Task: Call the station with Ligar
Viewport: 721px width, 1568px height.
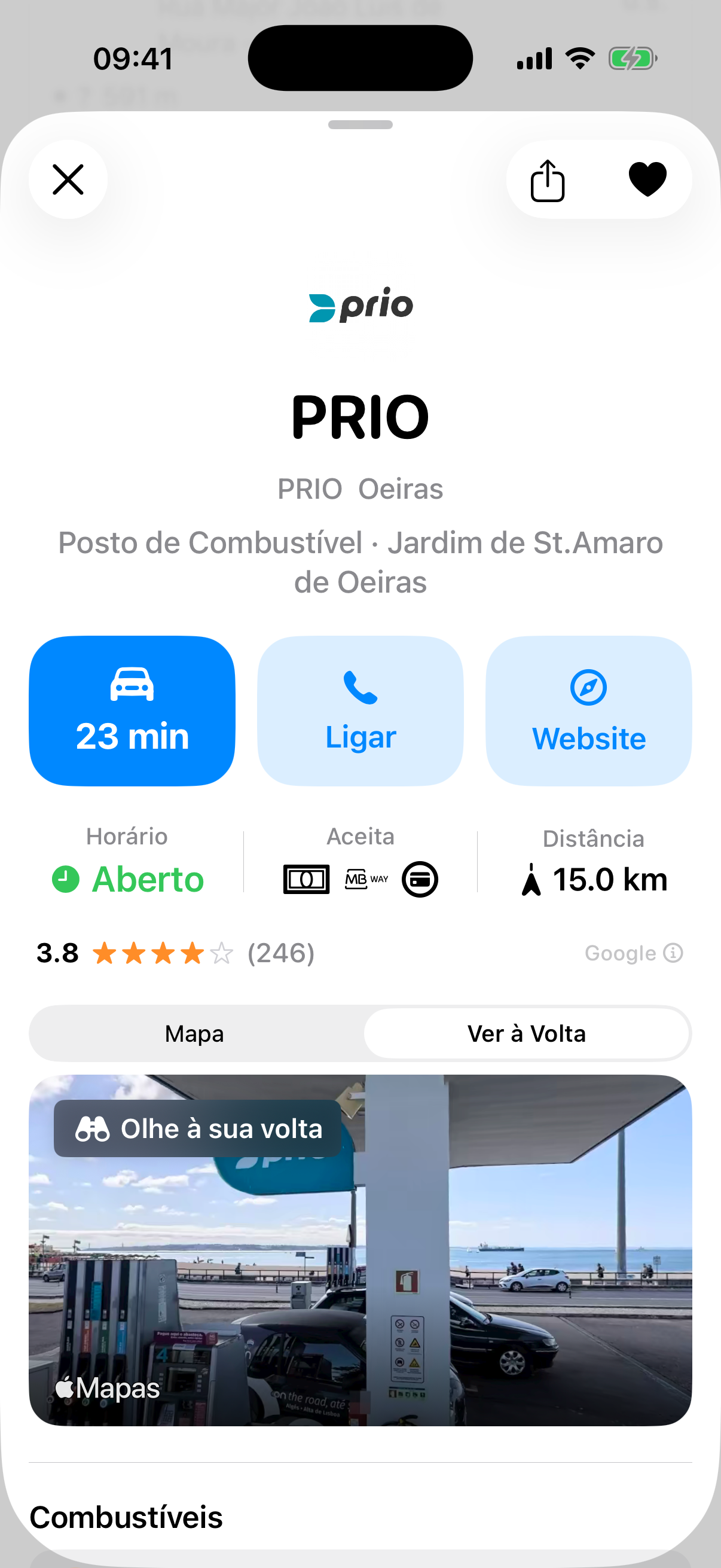Action: point(360,711)
